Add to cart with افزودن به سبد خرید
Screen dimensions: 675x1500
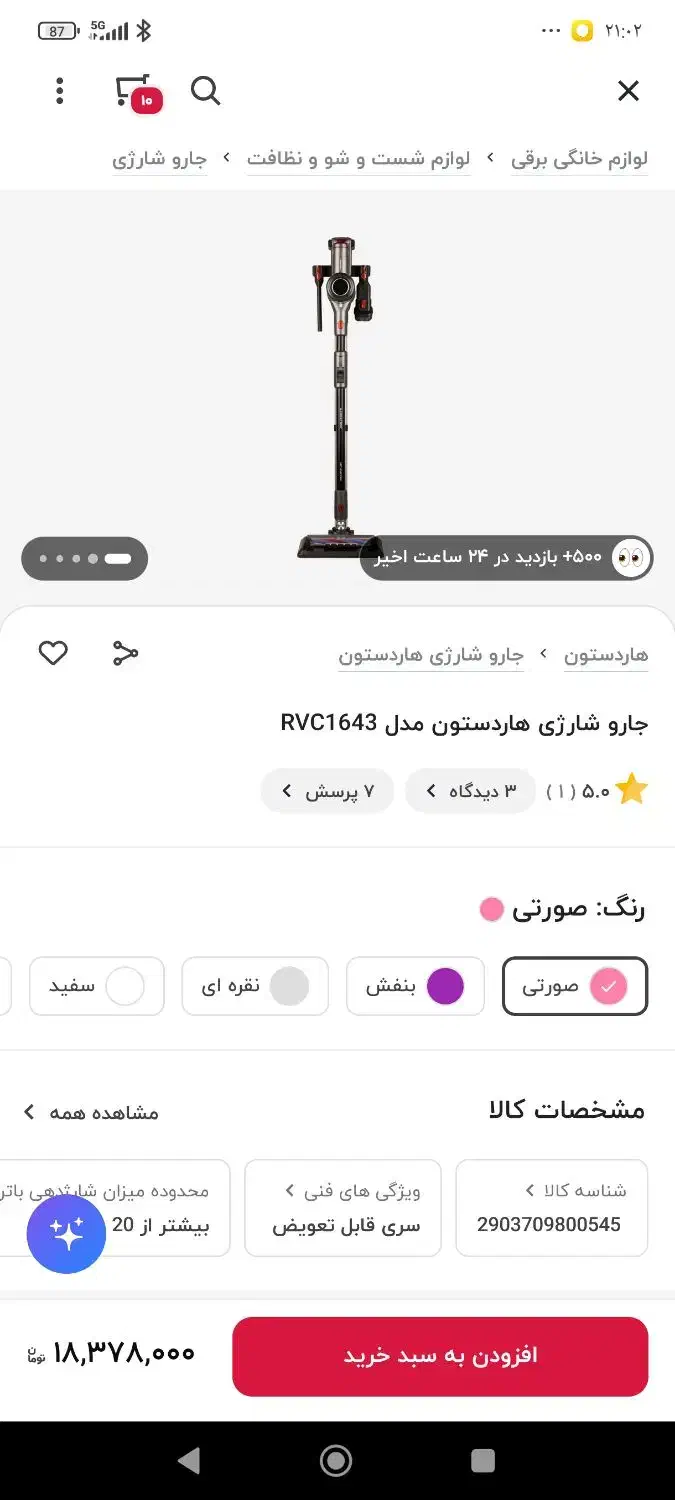click(x=440, y=1355)
